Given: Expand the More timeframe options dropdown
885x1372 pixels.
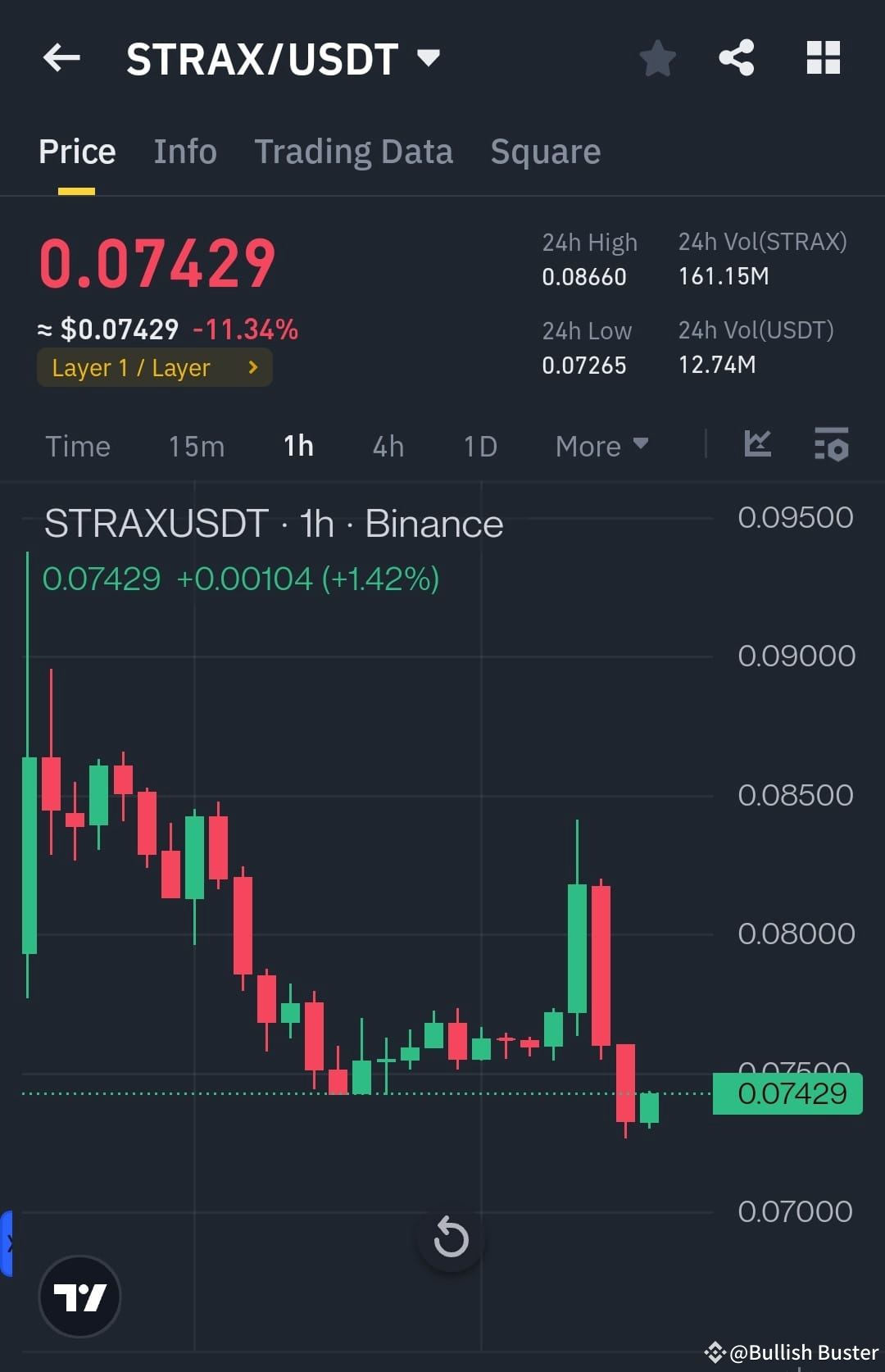Looking at the screenshot, I should pos(601,446).
